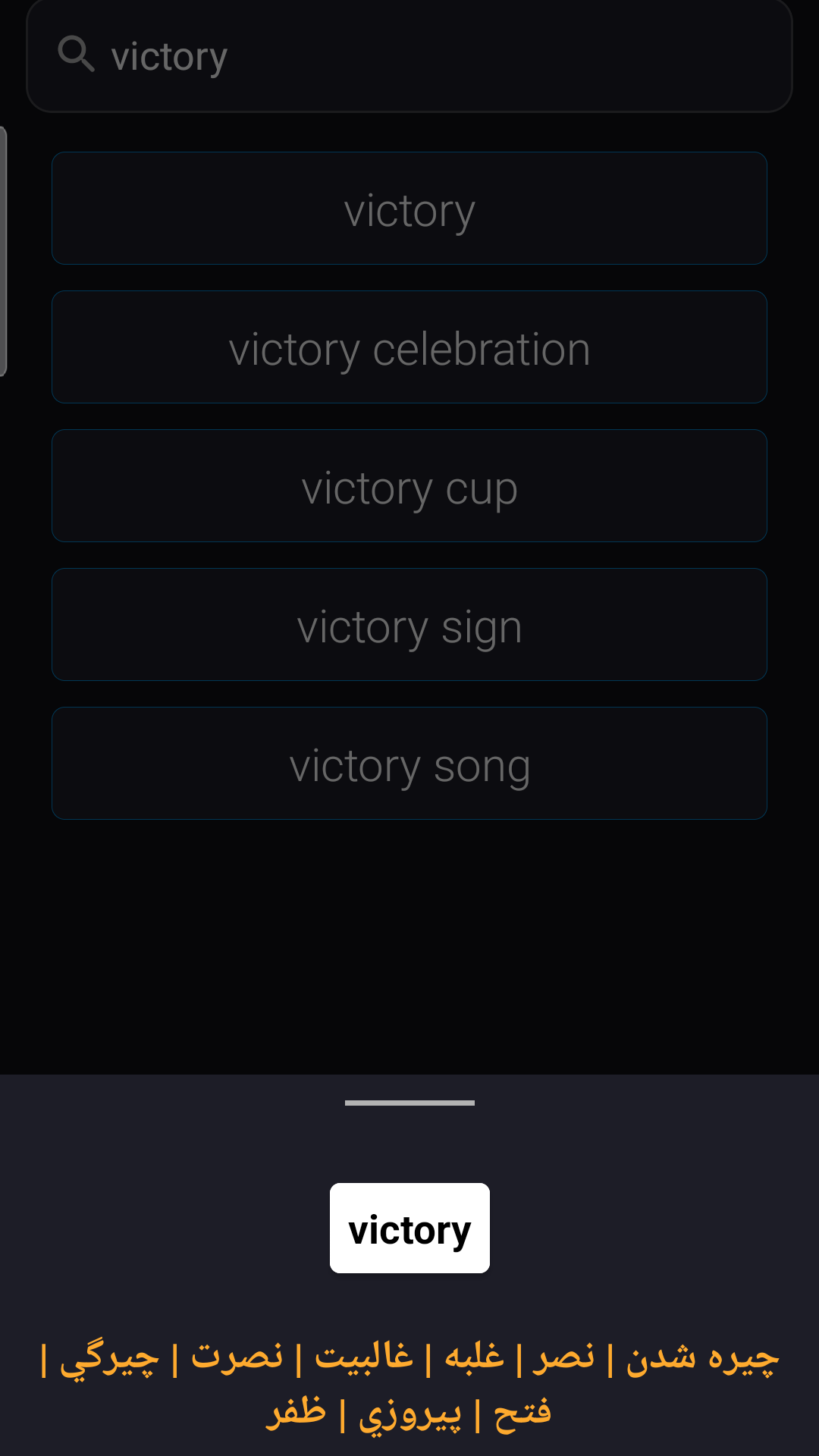Viewport: 819px width, 1456px height.
Task: Choose the 'victory celebration' suggestion
Action: pos(409,347)
